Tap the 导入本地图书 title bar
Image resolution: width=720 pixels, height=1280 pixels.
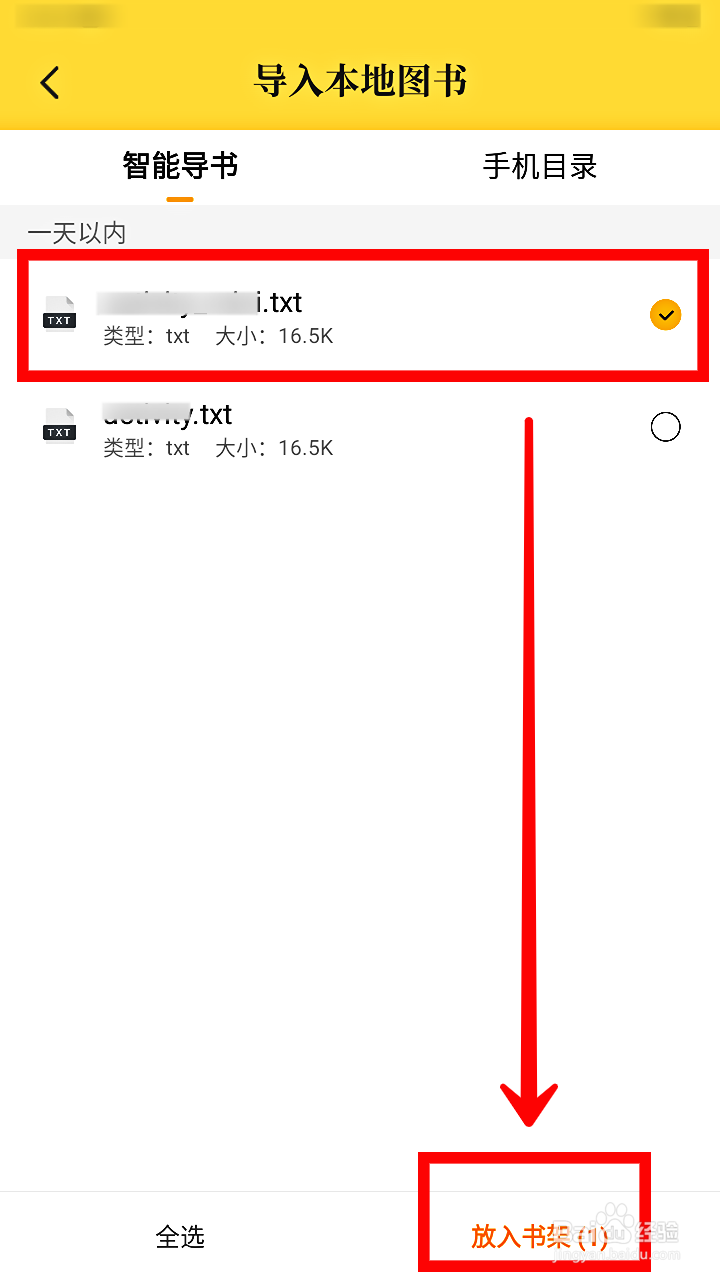[x=360, y=82]
